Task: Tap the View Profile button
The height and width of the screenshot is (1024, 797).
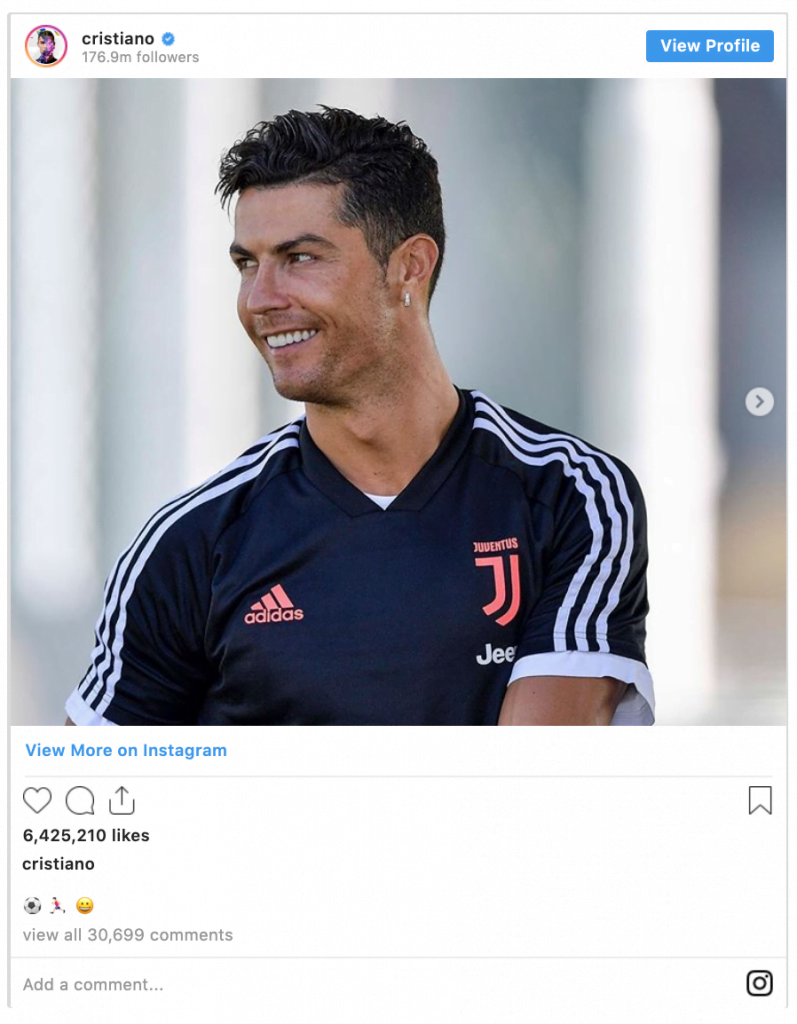Action: (x=709, y=46)
